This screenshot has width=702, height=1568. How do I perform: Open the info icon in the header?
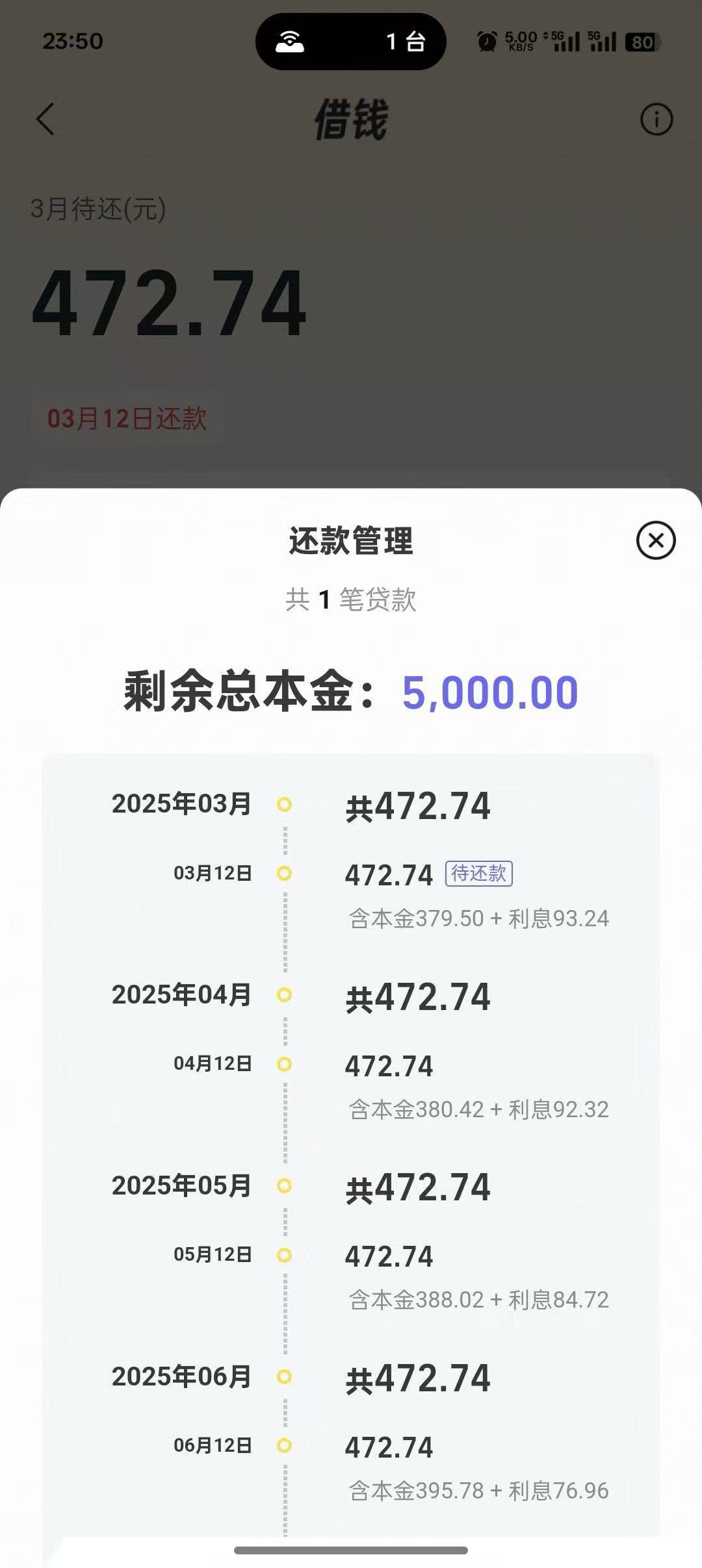pyautogui.click(x=656, y=120)
